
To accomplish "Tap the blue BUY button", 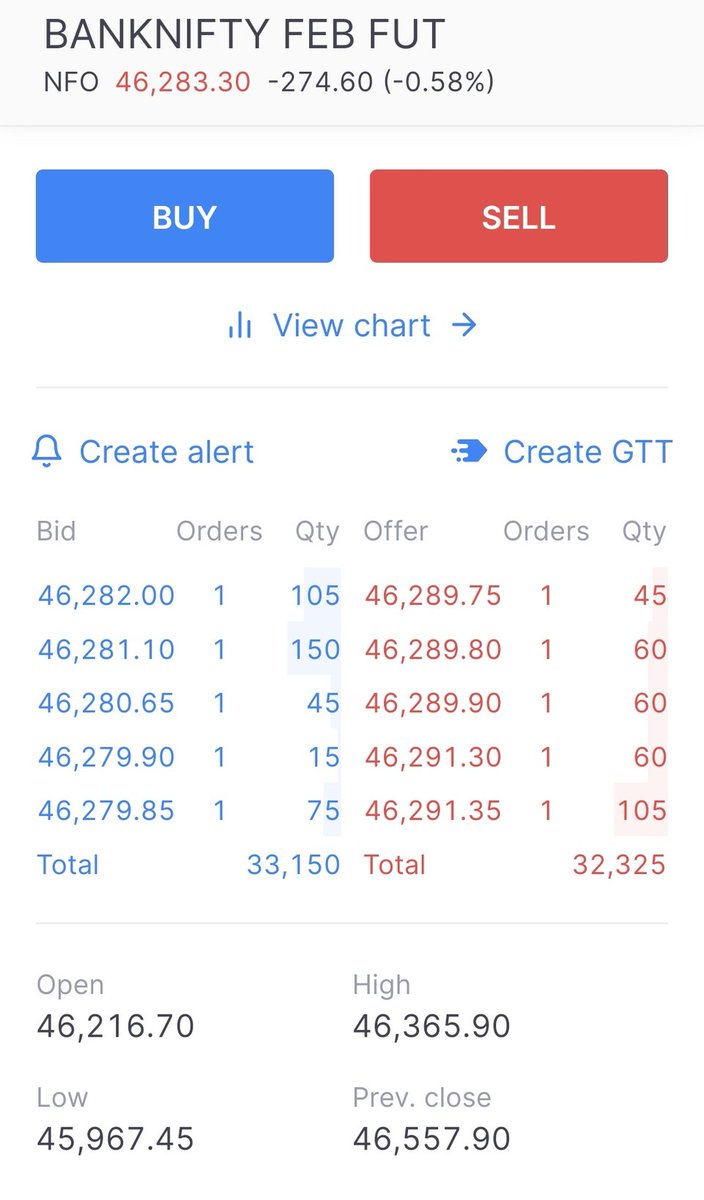I will [185, 216].
